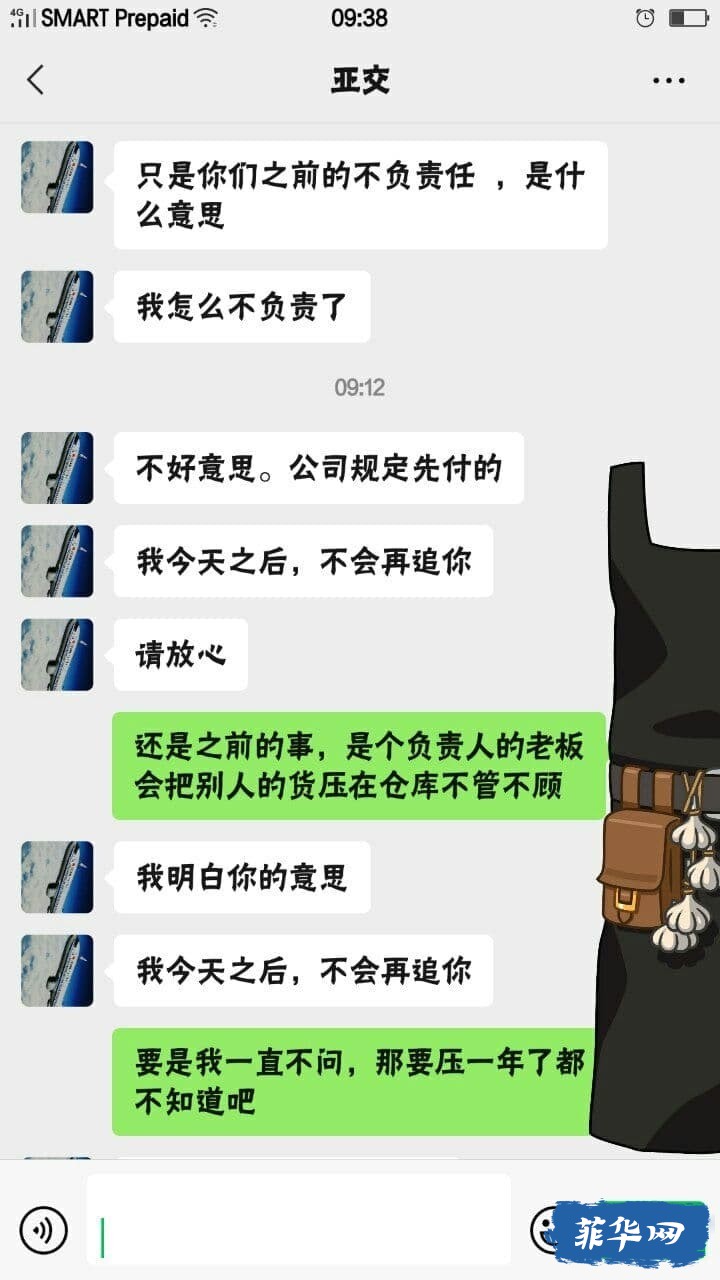
Task: Open the chat overflow menu
Action: tap(668, 80)
